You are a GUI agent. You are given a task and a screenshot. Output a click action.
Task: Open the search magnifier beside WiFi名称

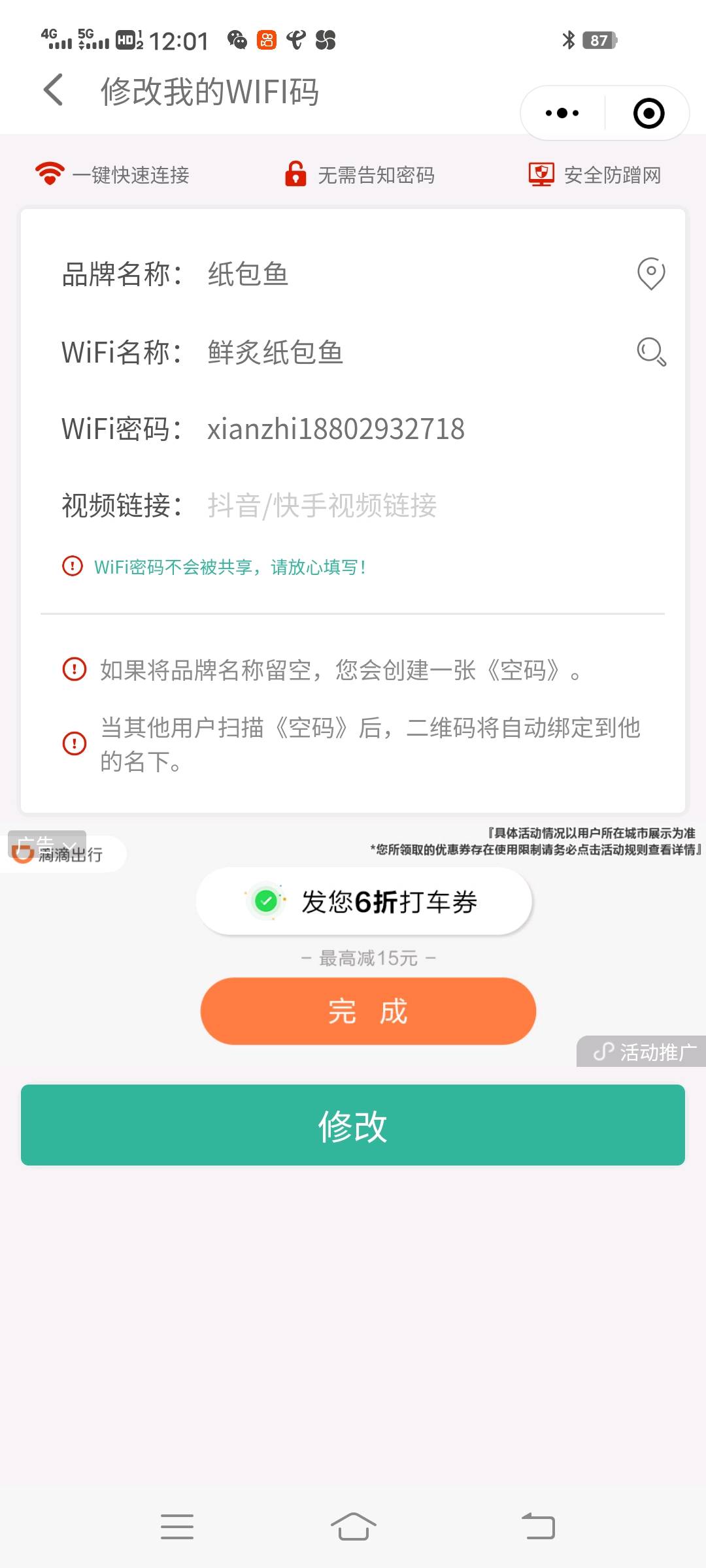[x=650, y=353]
